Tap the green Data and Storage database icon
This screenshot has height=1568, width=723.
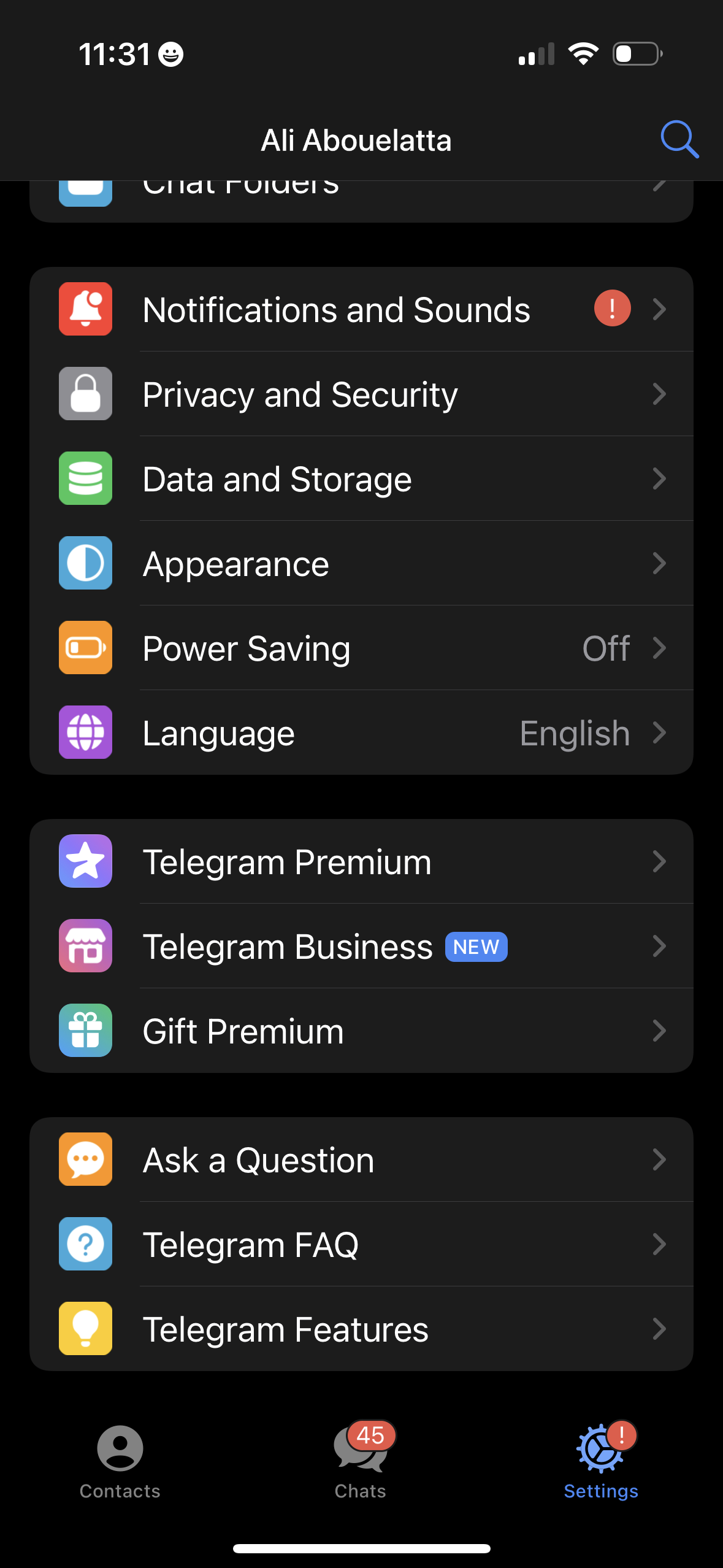(x=85, y=478)
